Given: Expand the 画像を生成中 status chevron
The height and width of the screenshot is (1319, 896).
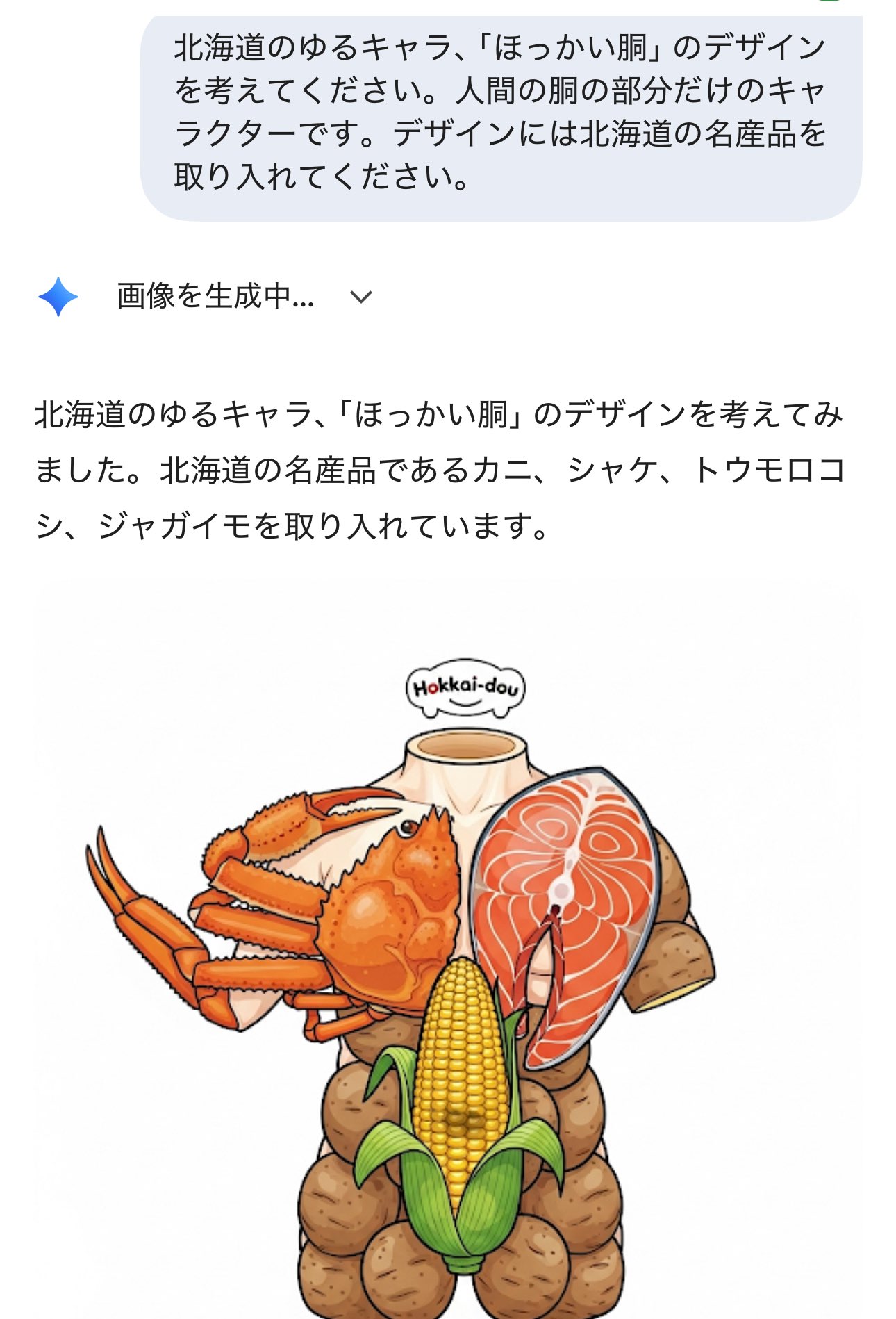Looking at the screenshot, I should click(x=361, y=297).
